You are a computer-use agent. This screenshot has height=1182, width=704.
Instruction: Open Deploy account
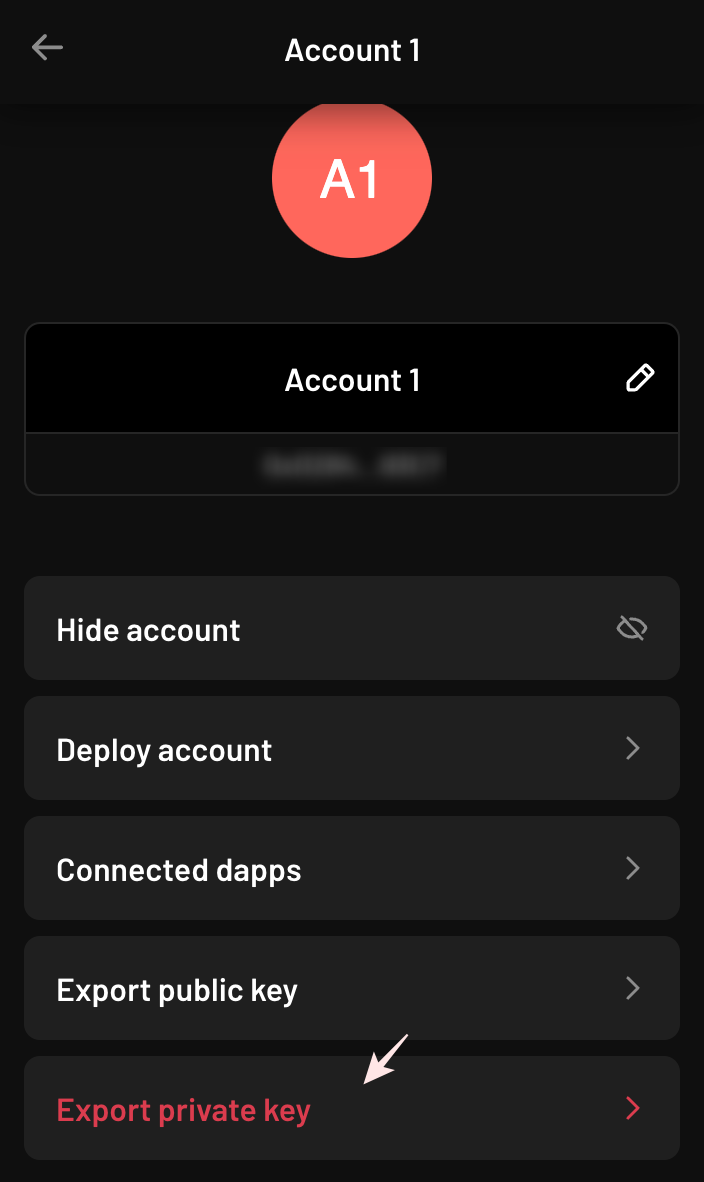point(351,749)
